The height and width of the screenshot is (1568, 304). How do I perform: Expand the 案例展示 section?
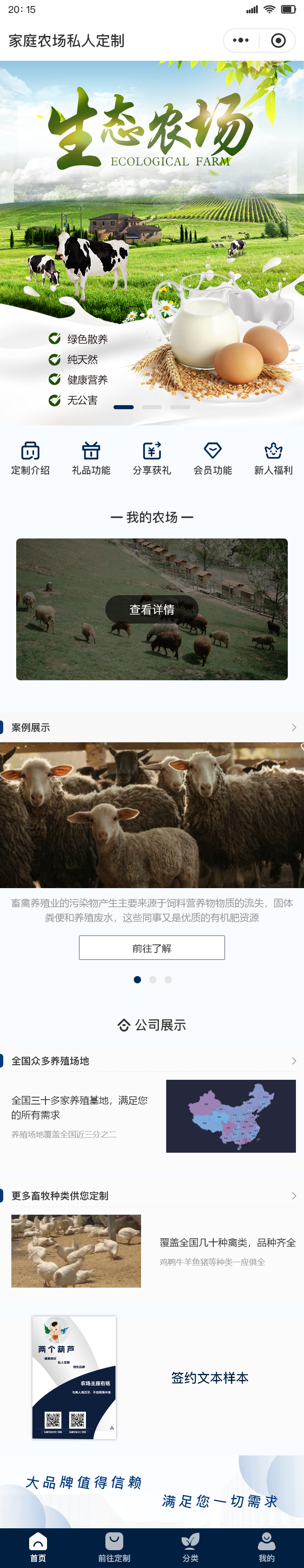point(293,727)
